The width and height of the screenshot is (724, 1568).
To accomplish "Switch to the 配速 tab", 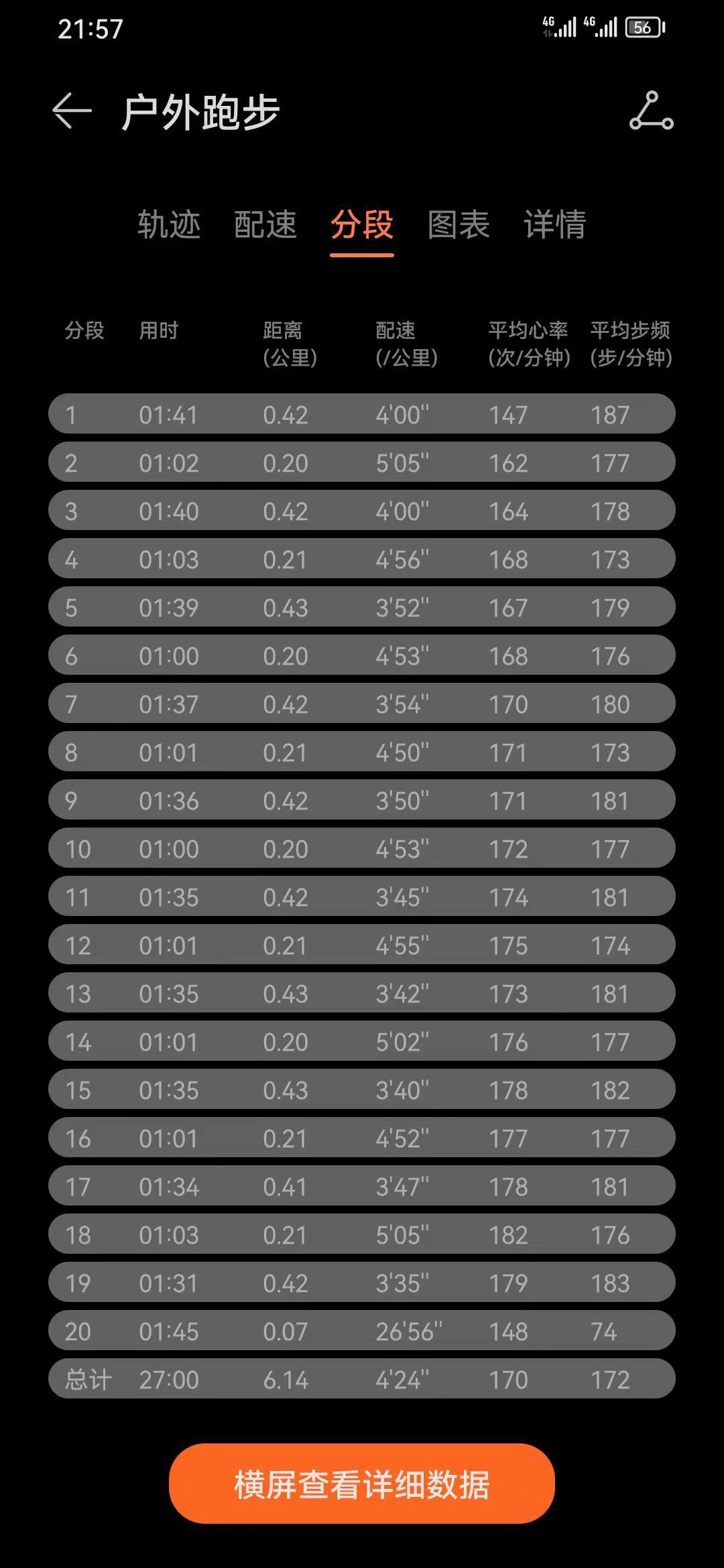I will coord(265,224).
